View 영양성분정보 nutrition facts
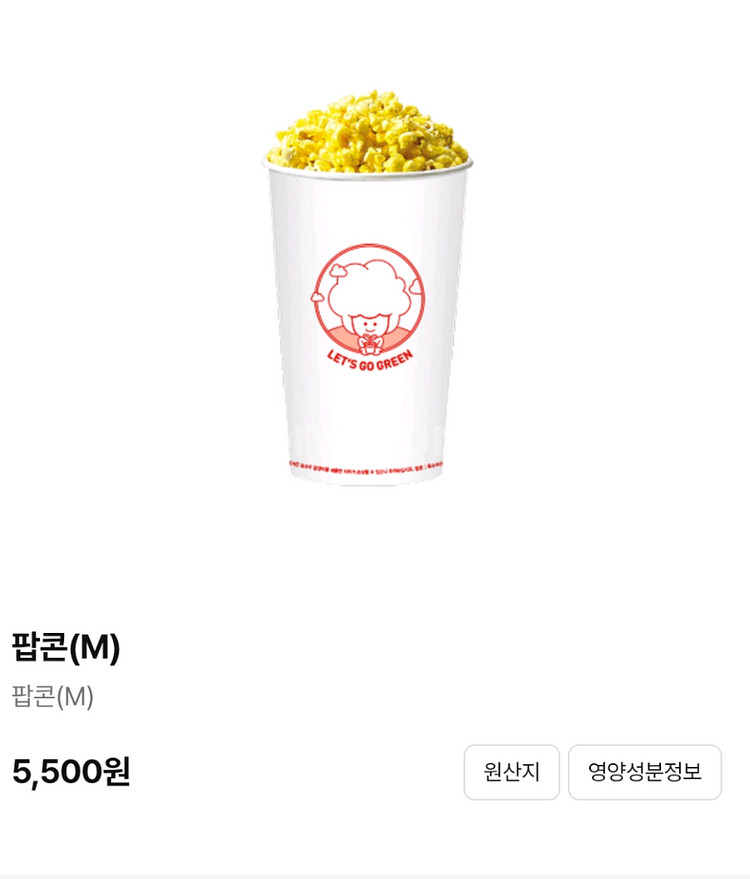 pos(644,772)
